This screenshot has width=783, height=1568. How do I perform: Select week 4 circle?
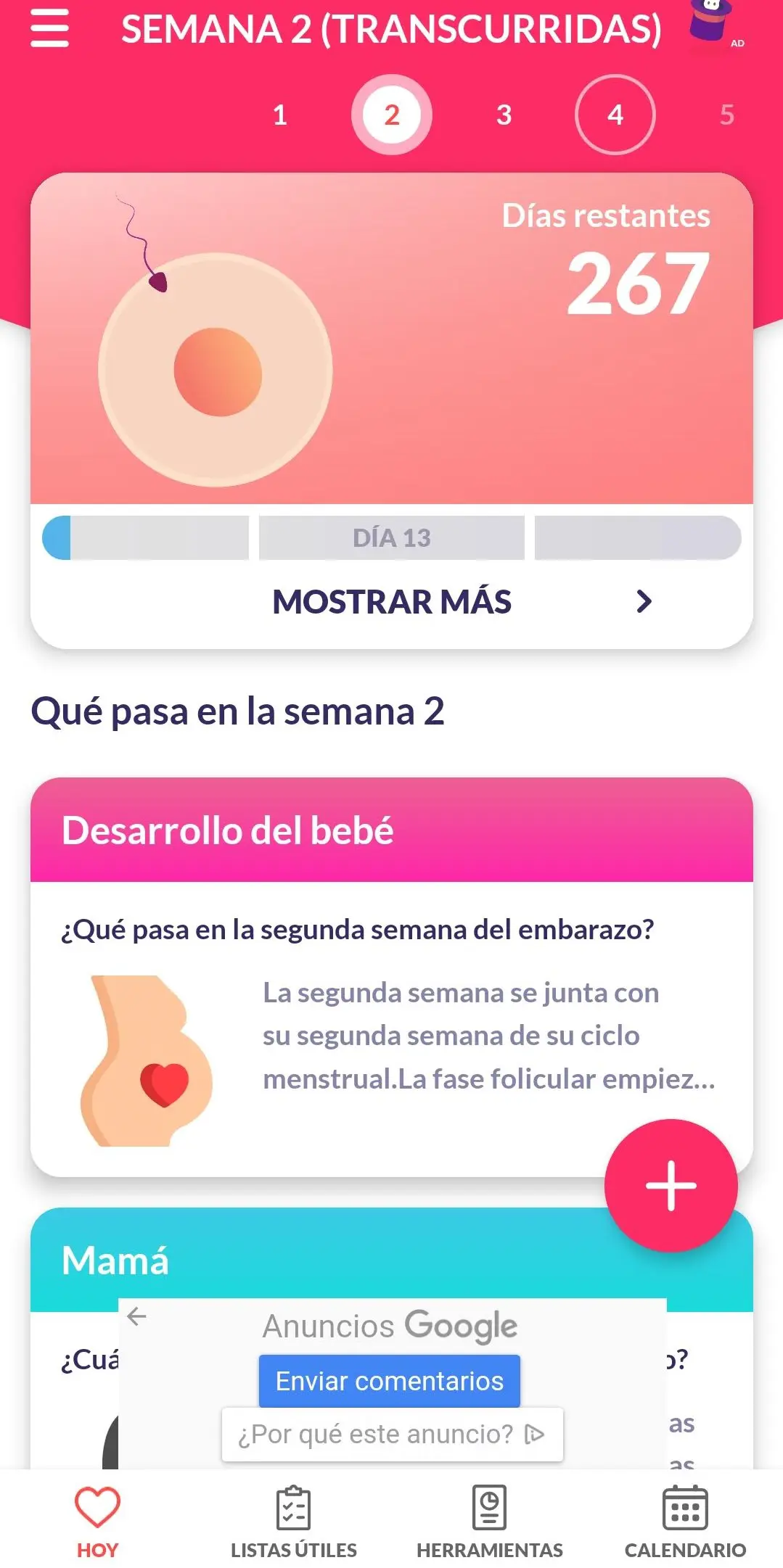pos(615,115)
